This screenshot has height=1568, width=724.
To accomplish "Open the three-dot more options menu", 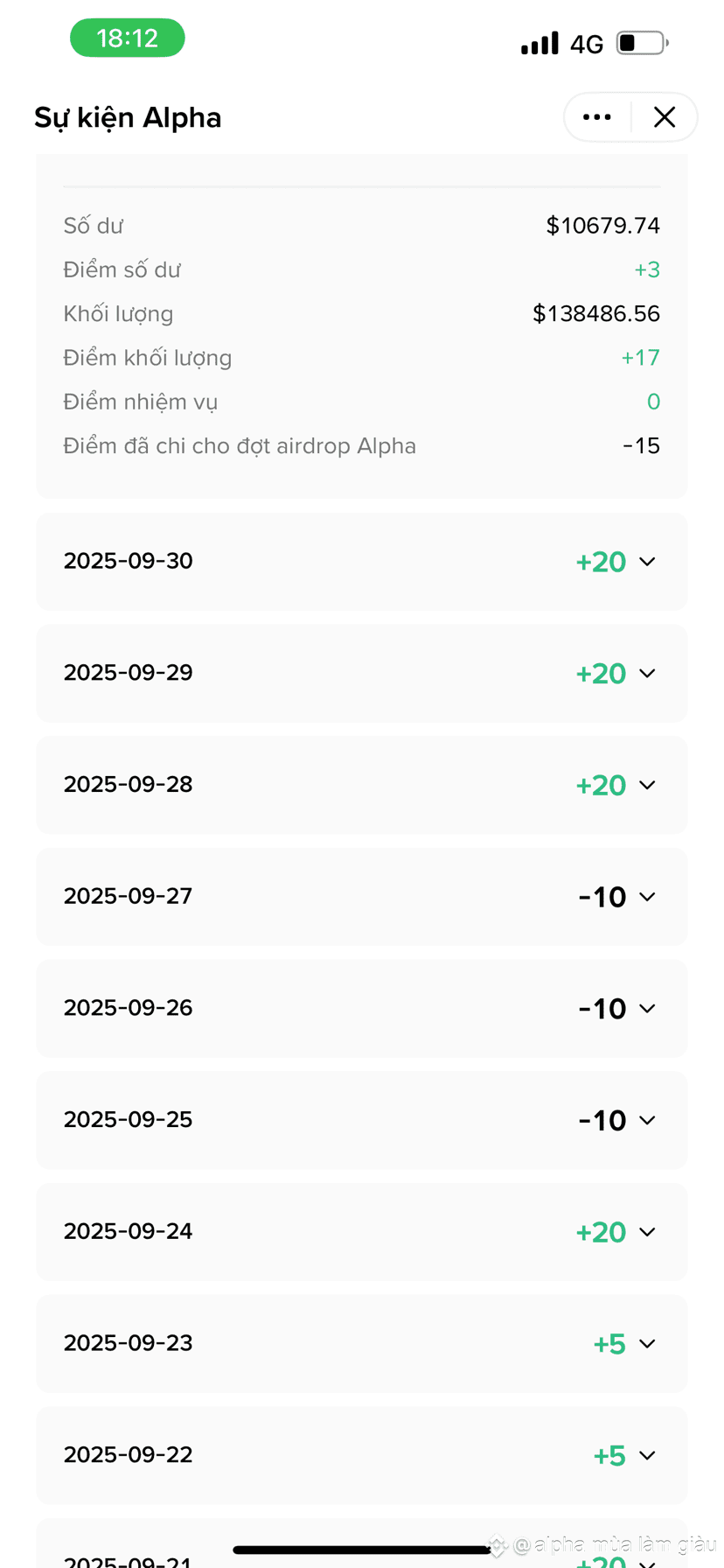I will click(x=597, y=117).
